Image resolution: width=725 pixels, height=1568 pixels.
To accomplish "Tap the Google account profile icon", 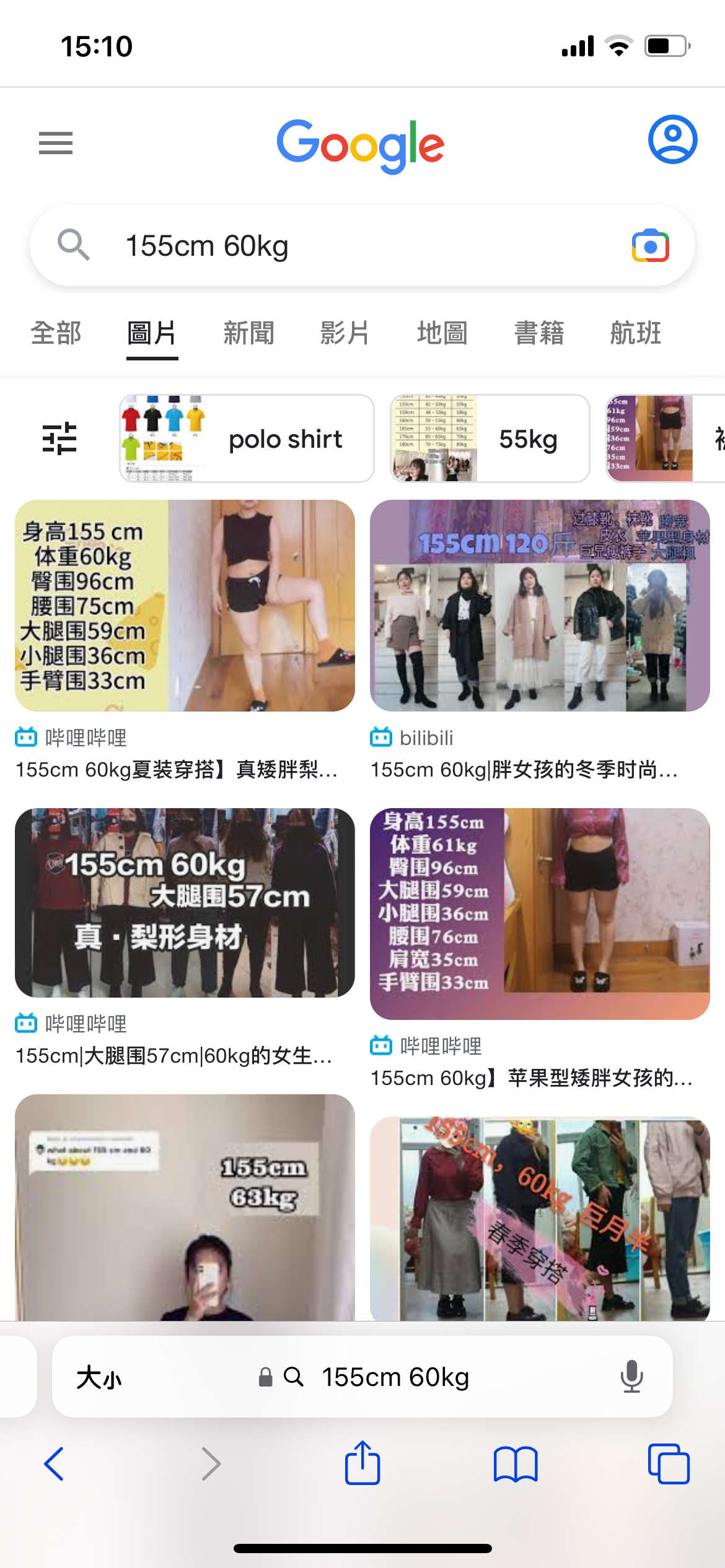I will pos(673,141).
